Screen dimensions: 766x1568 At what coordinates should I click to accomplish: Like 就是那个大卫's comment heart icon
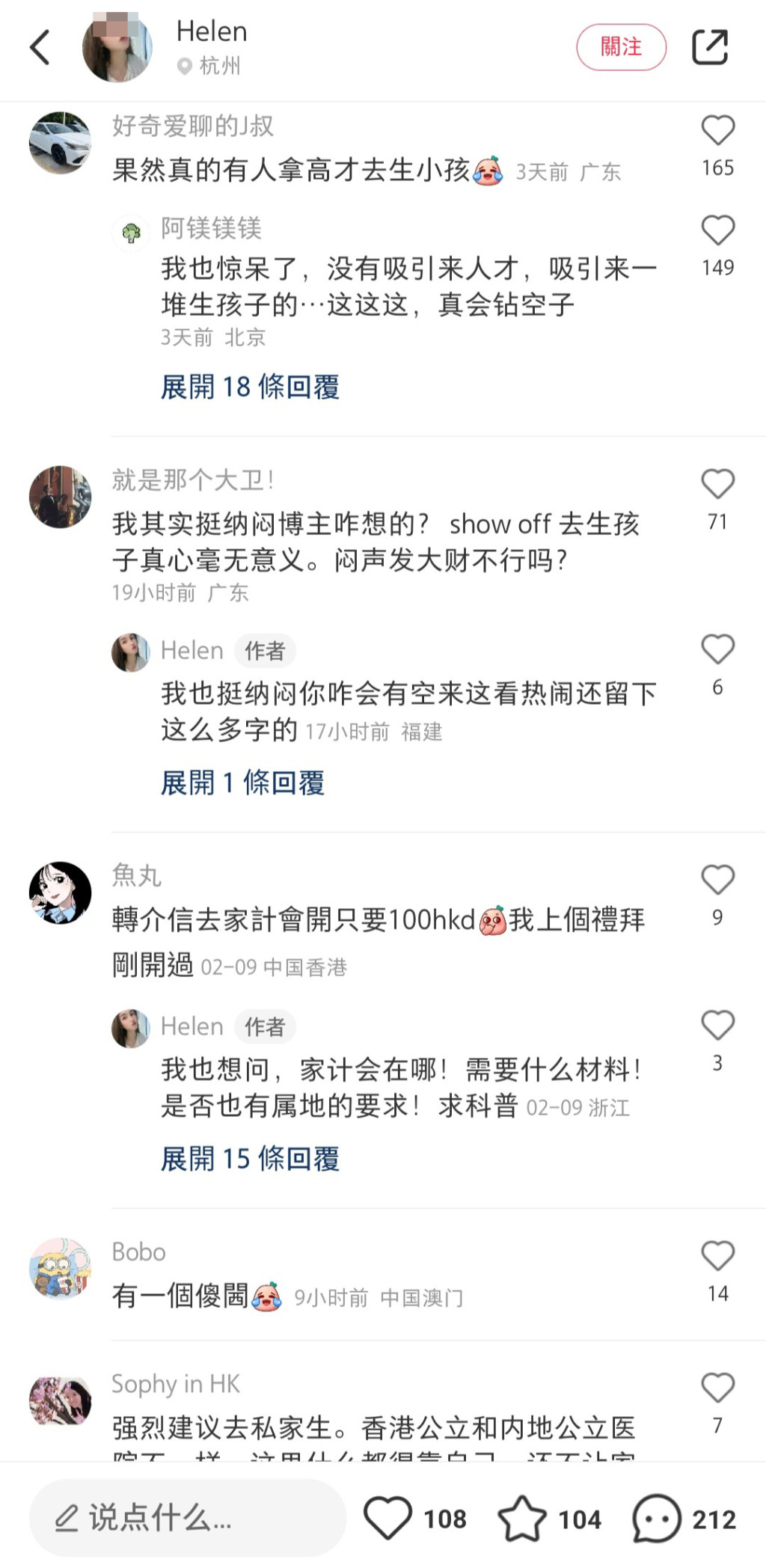click(x=717, y=484)
